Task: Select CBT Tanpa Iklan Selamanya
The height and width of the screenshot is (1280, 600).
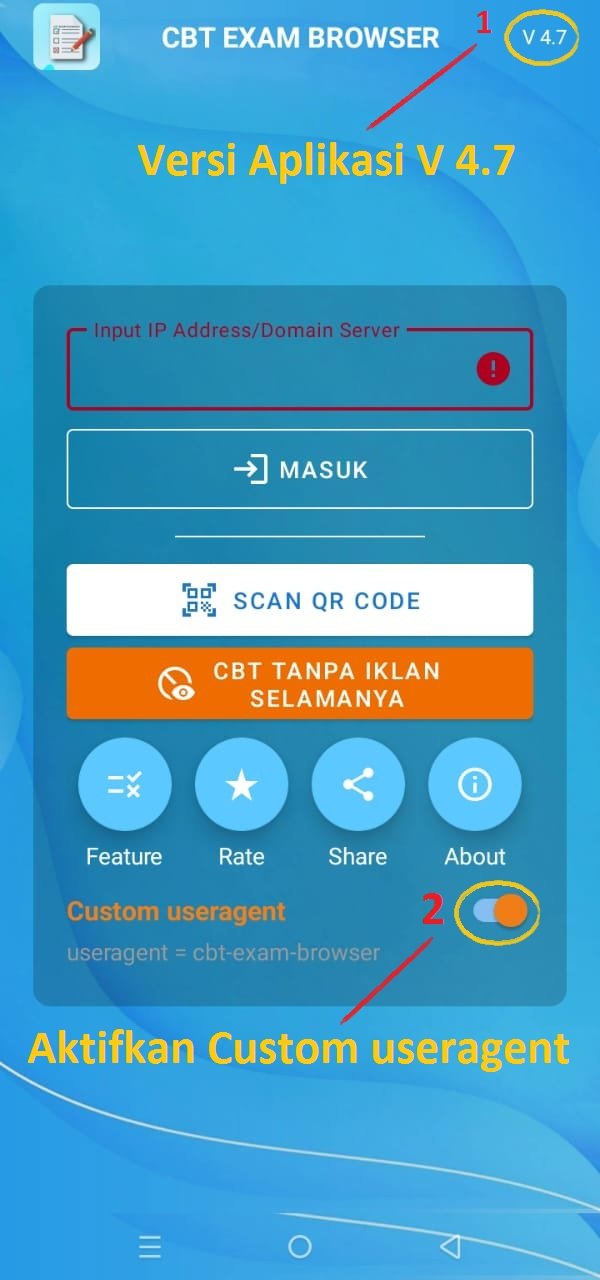Action: point(300,684)
